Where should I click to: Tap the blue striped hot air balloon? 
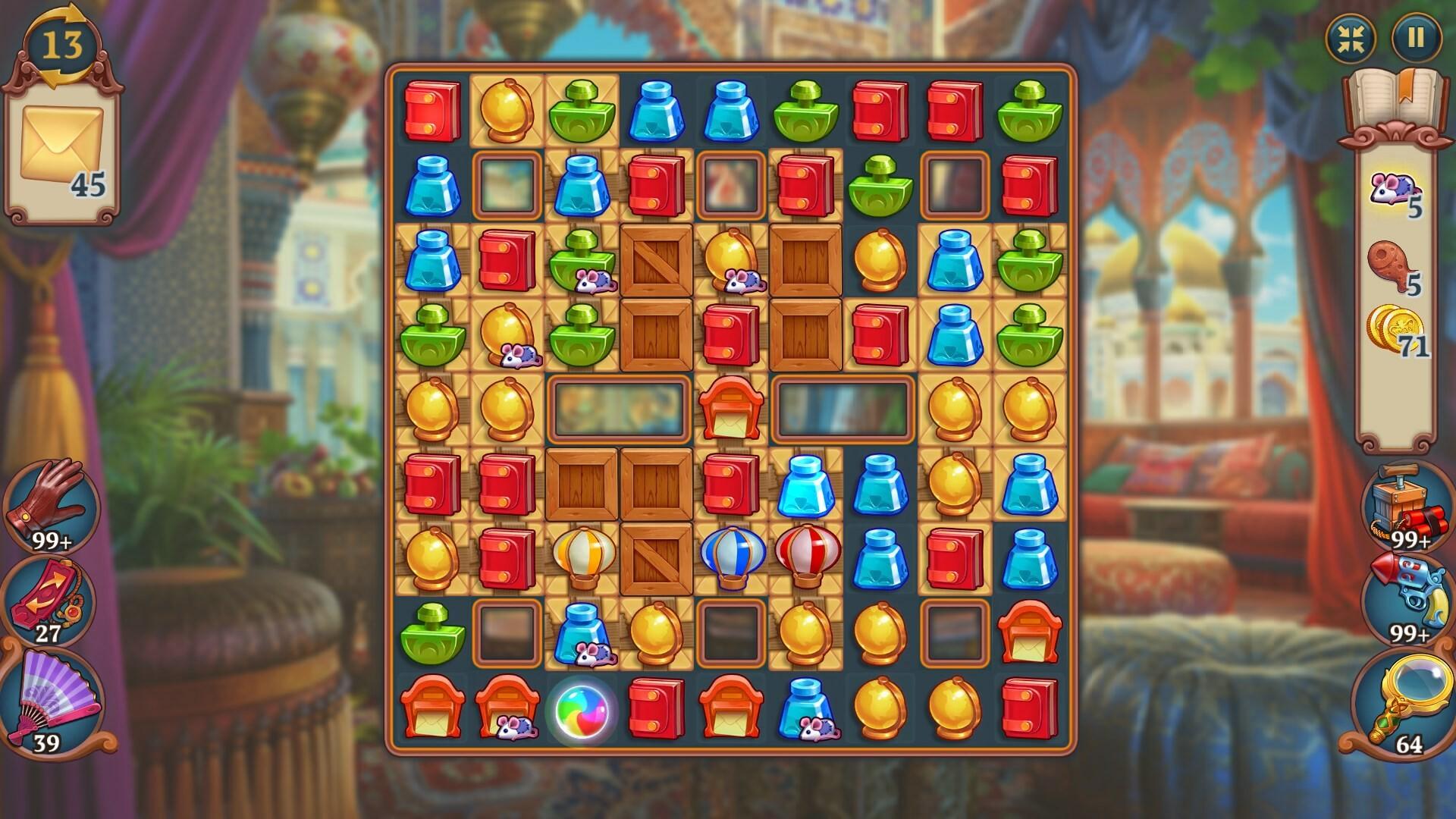pos(730,557)
